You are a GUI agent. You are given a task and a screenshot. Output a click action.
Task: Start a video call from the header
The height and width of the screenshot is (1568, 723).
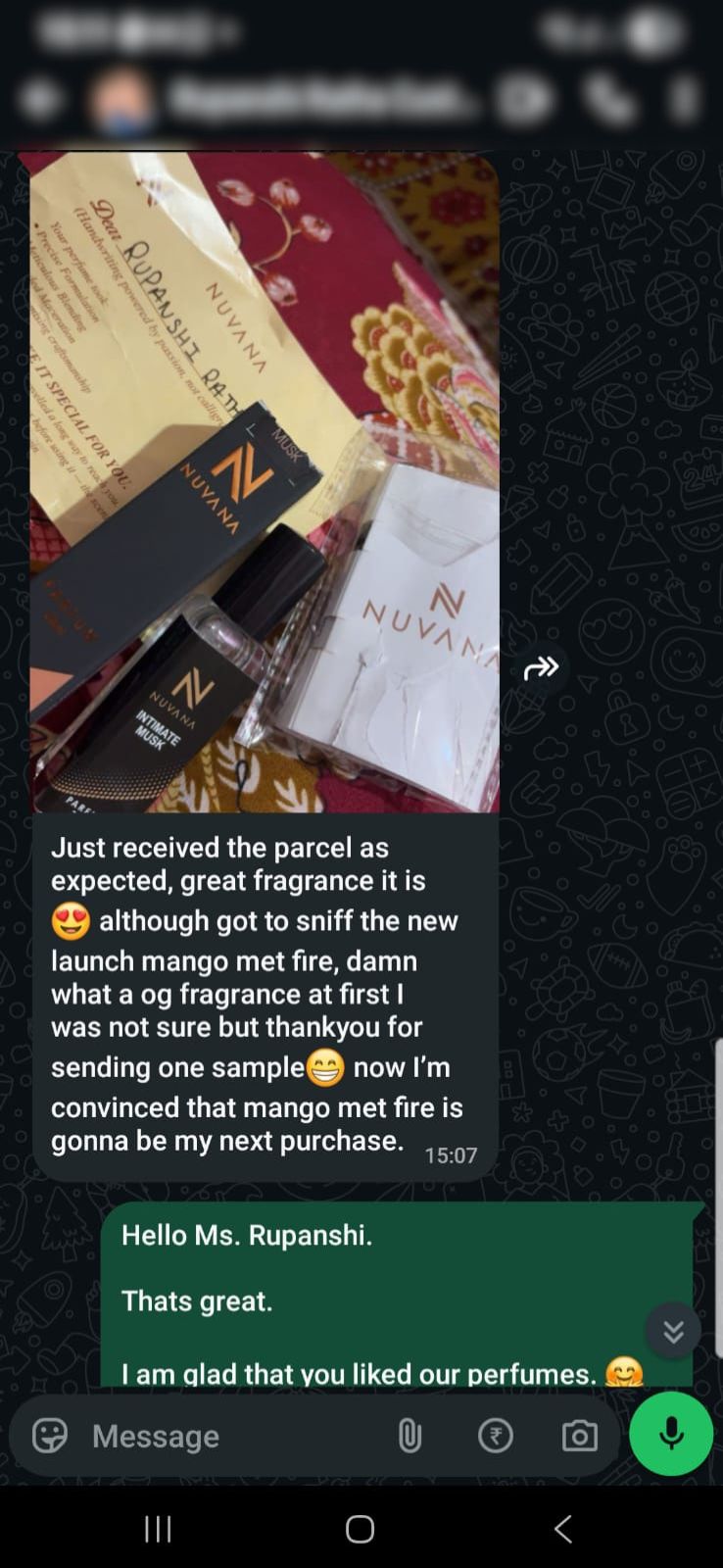524,99
